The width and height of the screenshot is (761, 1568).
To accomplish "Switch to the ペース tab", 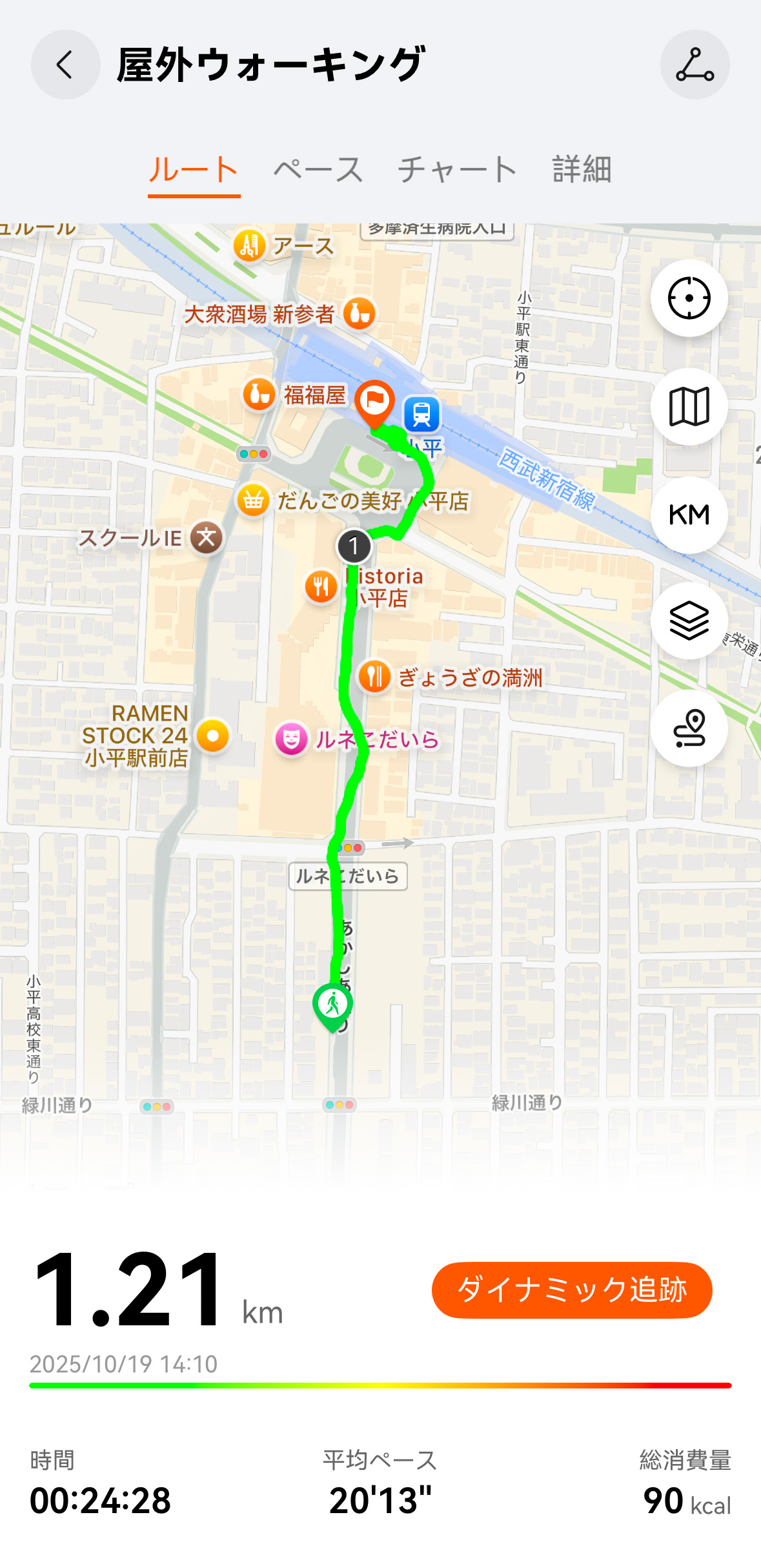I will [x=318, y=169].
